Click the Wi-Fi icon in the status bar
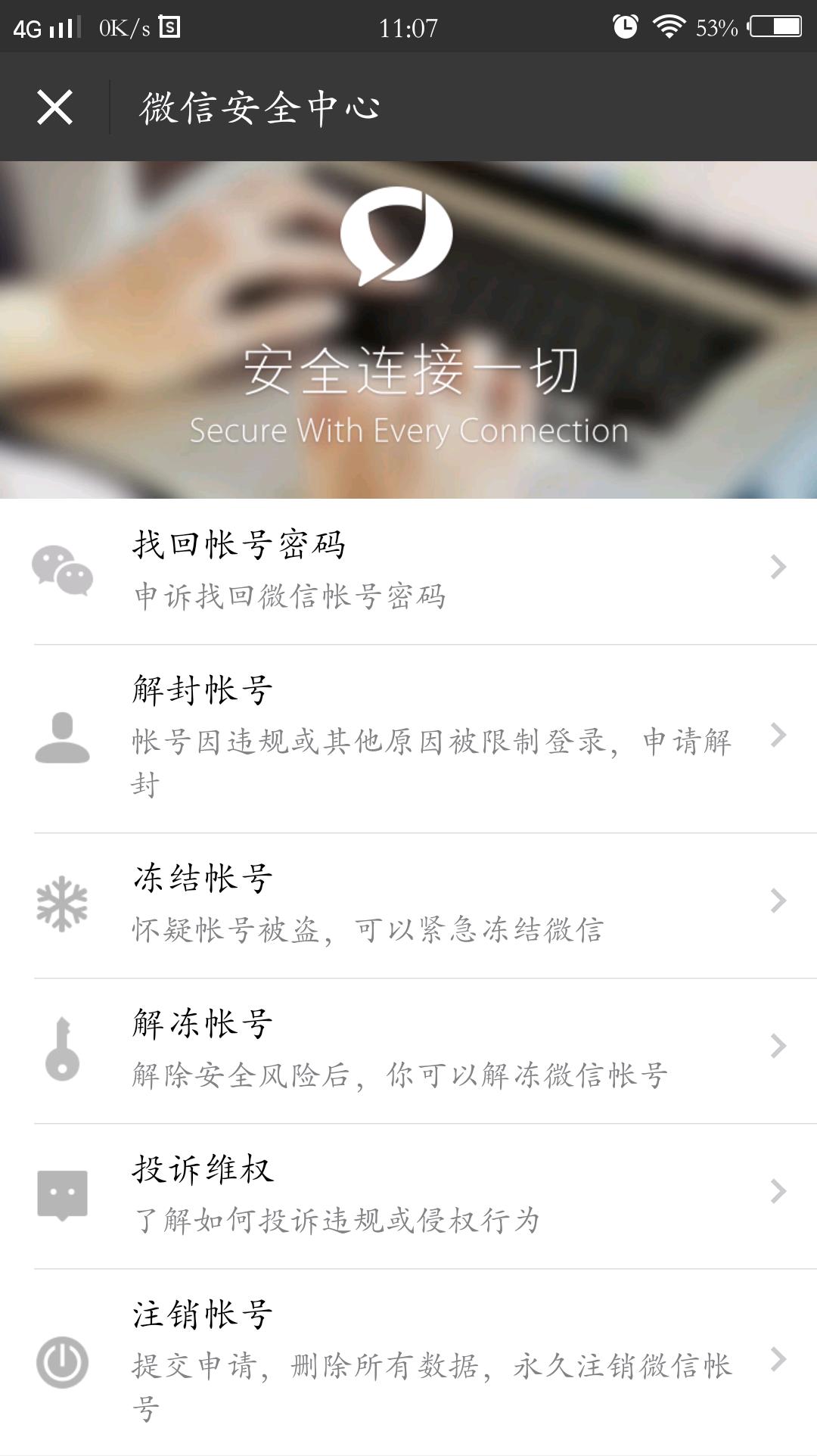 click(669, 24)
